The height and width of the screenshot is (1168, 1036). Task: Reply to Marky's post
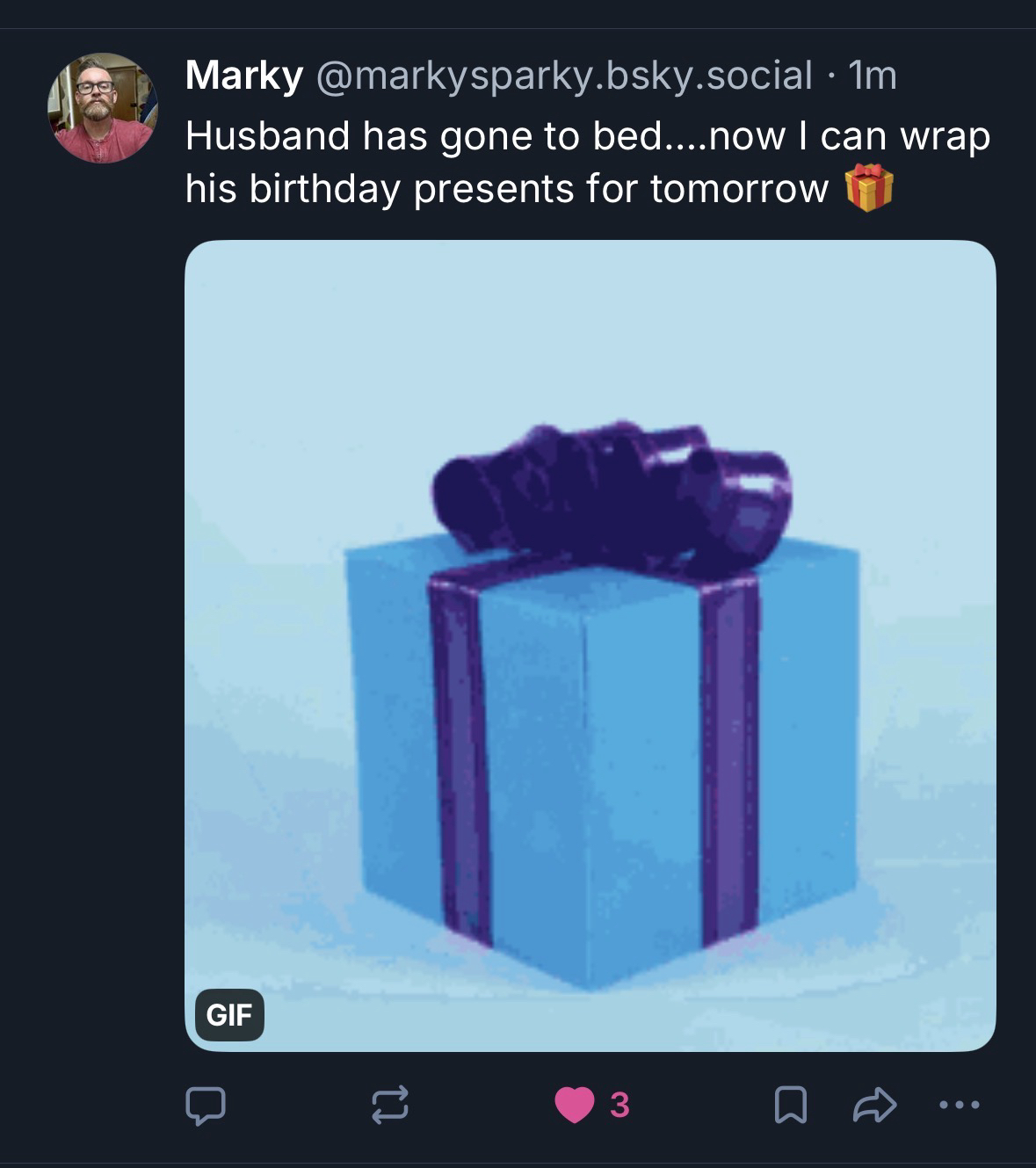tap(205, 1106)
